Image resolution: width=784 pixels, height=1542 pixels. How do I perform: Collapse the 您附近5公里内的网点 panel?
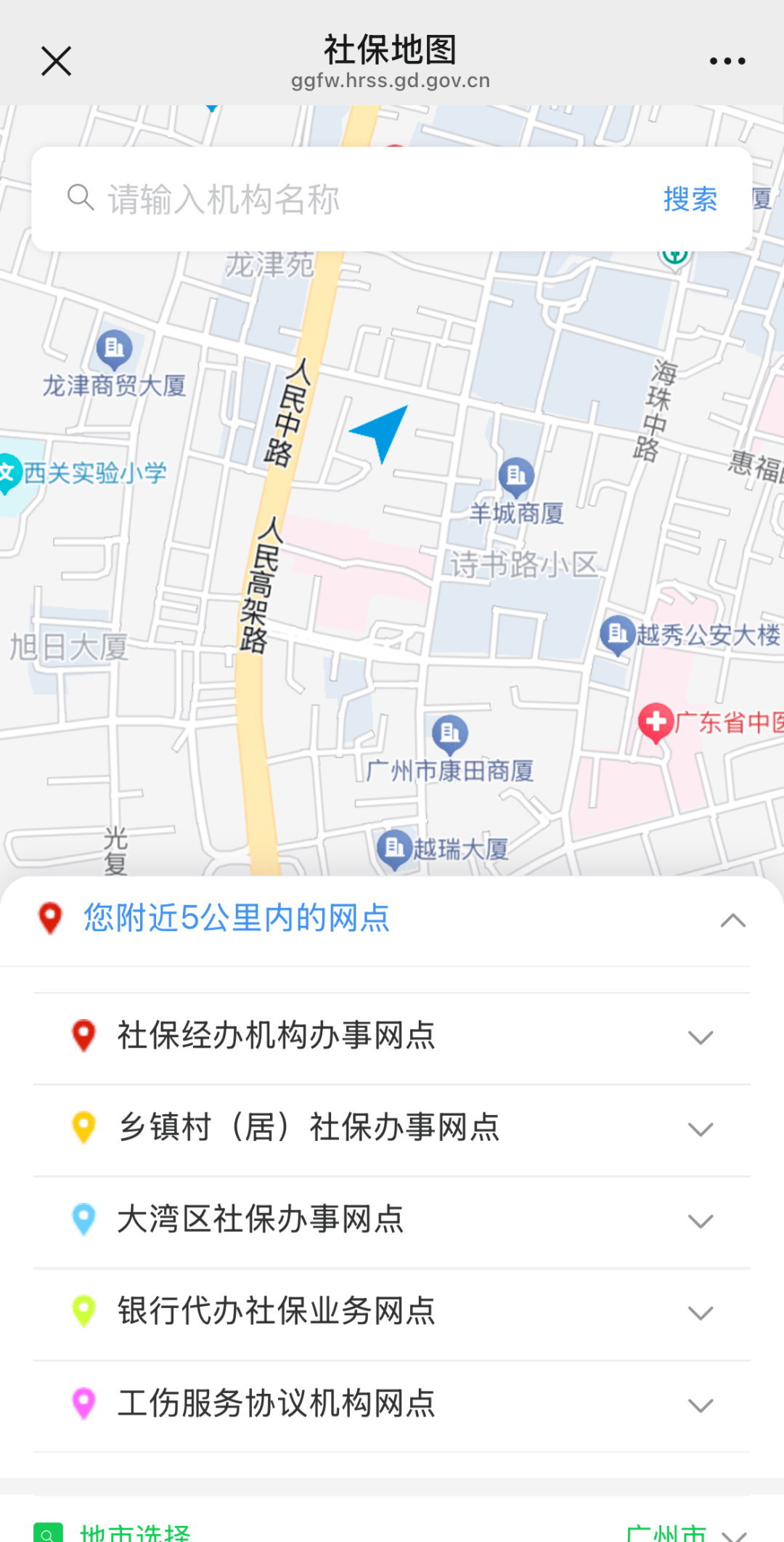[x=732, y=920]
